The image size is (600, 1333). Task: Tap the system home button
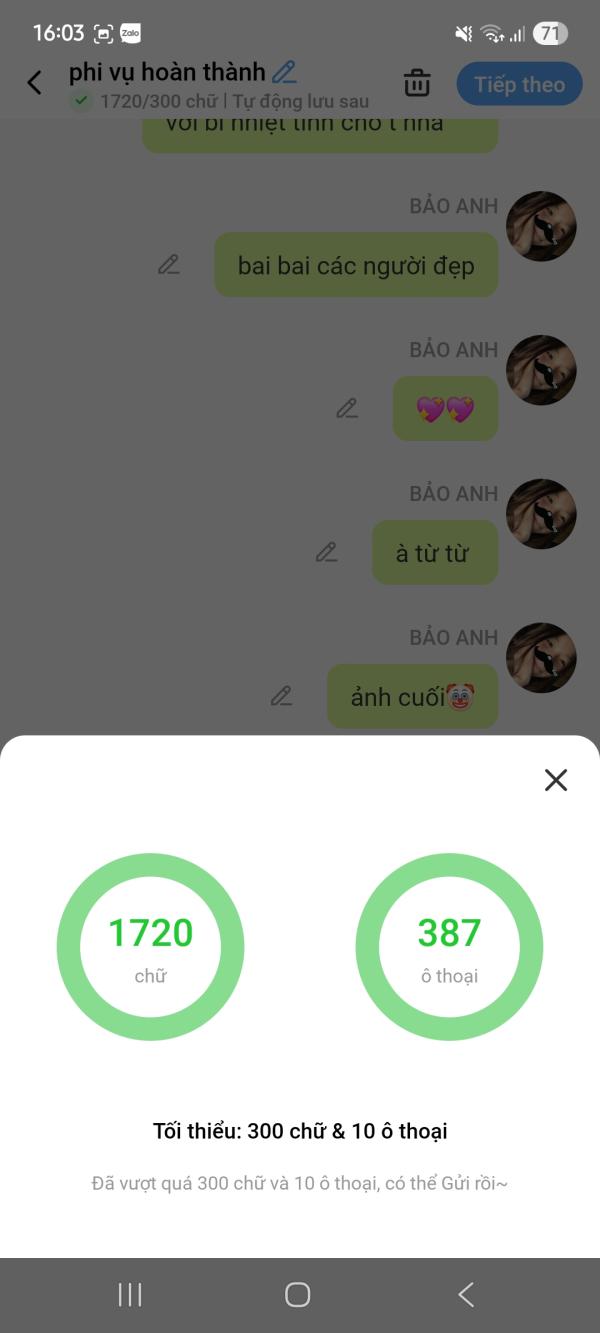click(x=298, y=1295)
